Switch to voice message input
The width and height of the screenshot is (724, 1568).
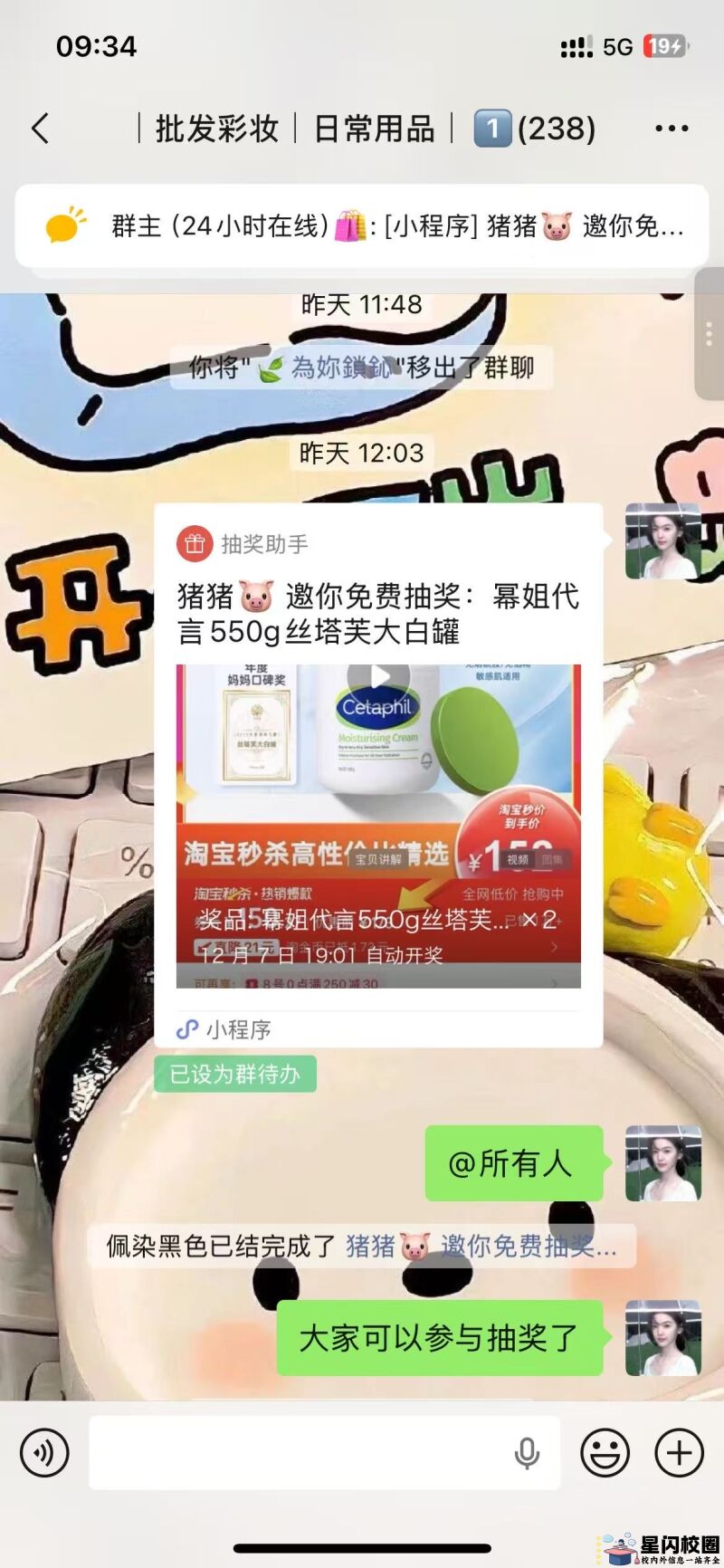(43, 1453)
